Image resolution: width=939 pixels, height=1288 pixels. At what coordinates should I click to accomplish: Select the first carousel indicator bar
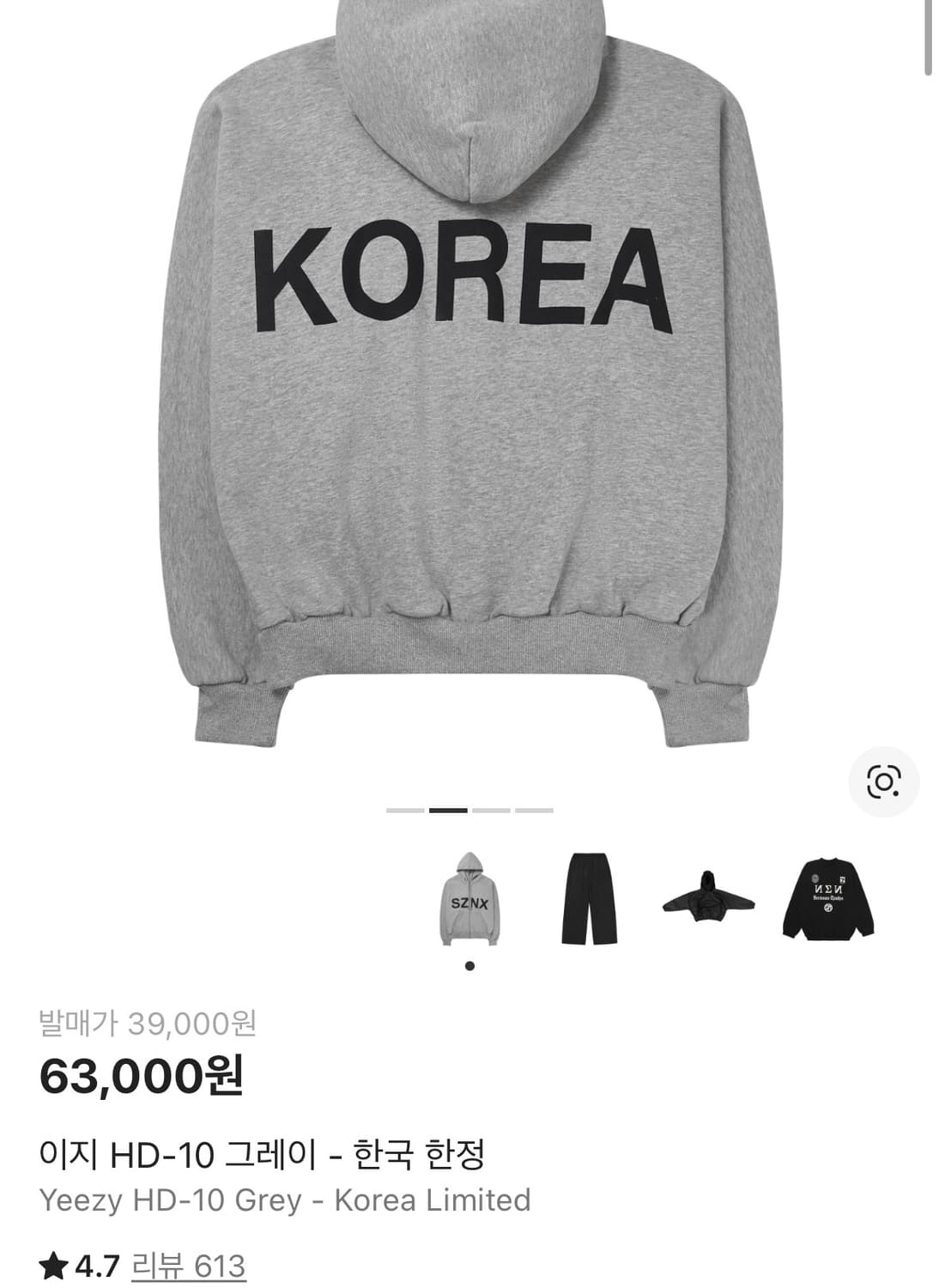point(405,810)
